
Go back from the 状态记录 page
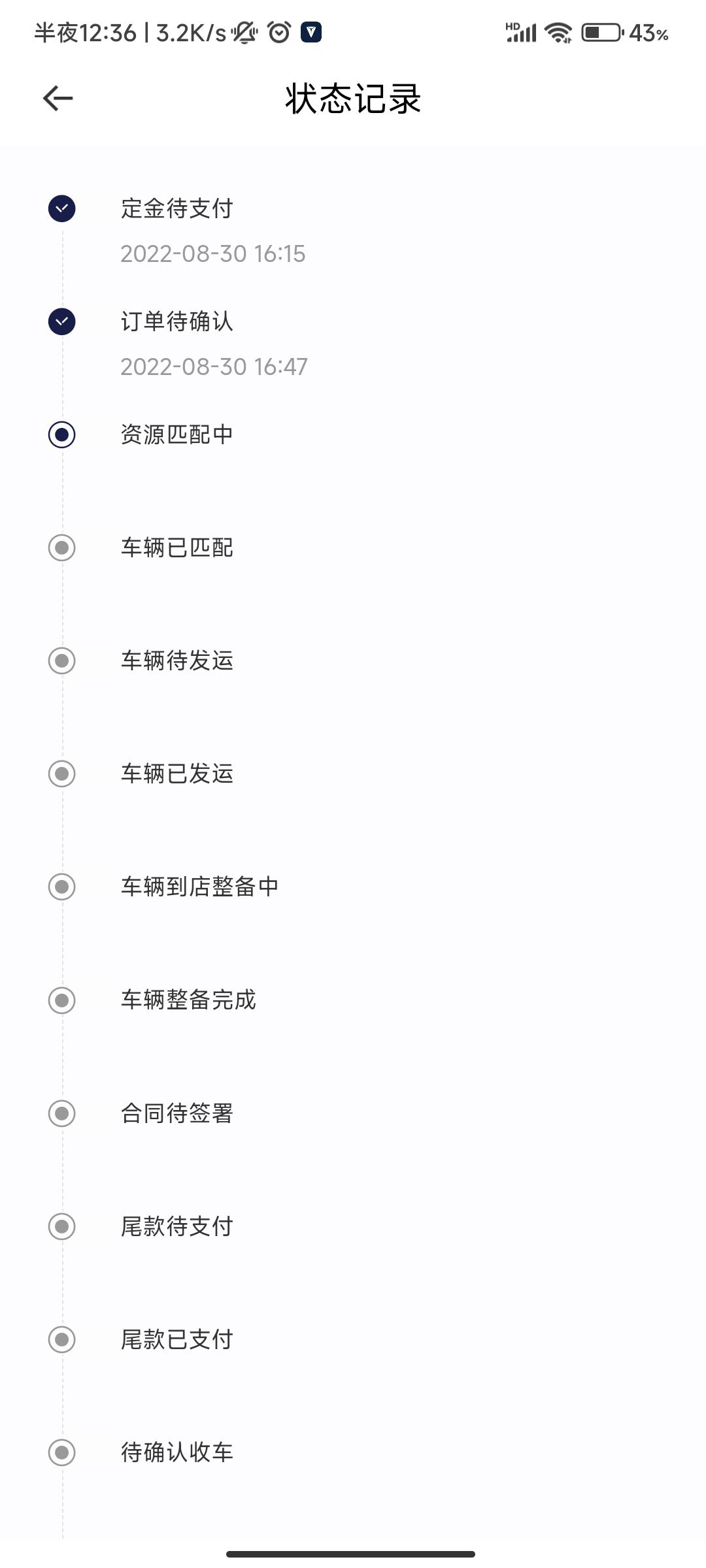tap(58, 99)
